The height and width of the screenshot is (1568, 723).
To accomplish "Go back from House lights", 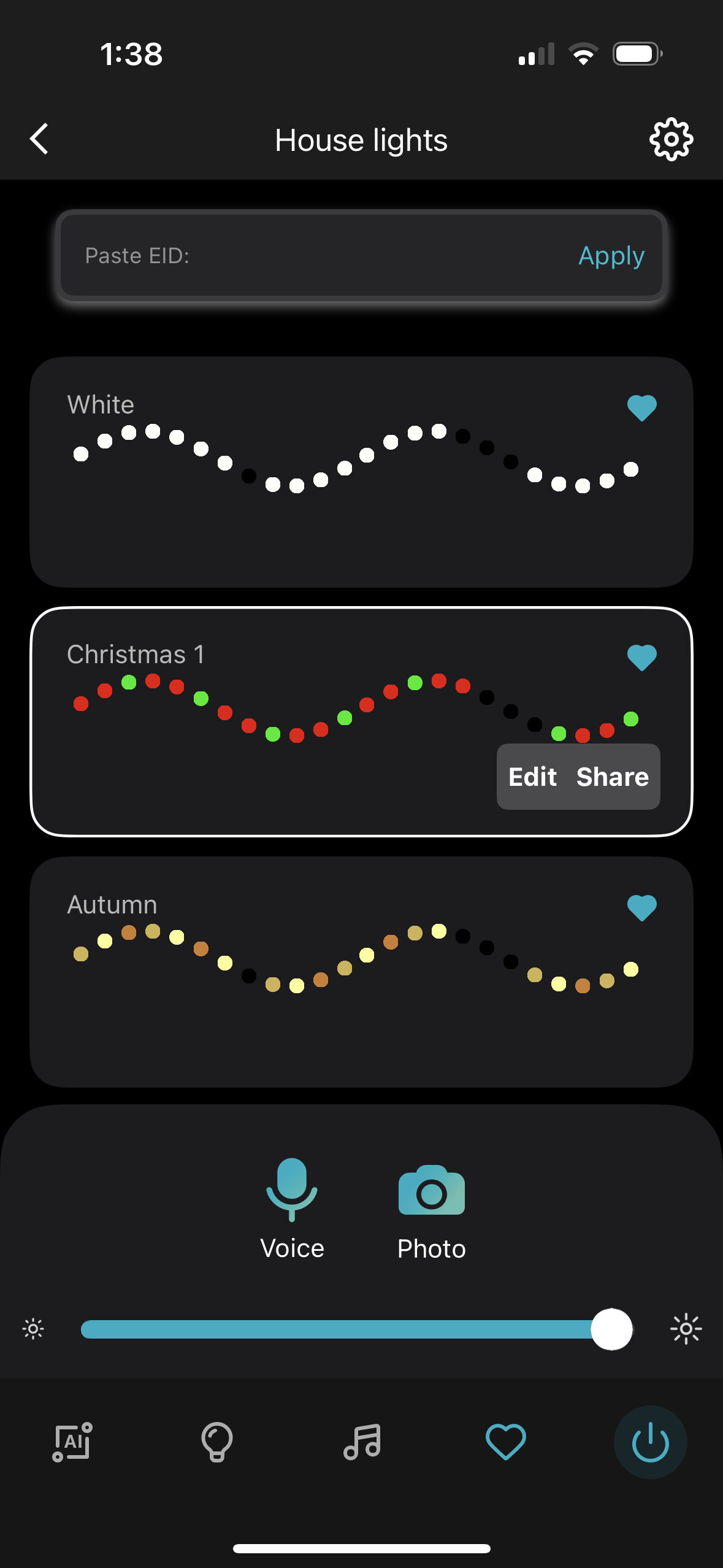I will [39, 139].
